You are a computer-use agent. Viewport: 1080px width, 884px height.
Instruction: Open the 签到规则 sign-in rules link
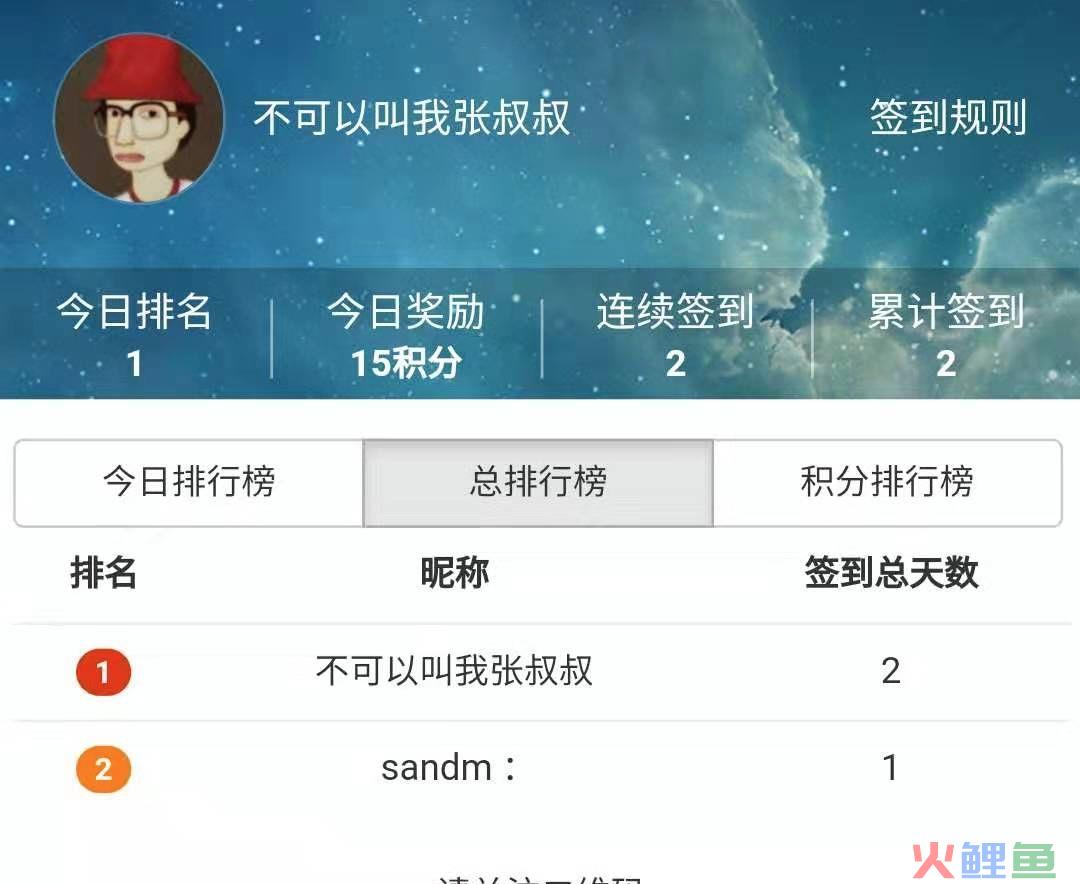point(947,118)
